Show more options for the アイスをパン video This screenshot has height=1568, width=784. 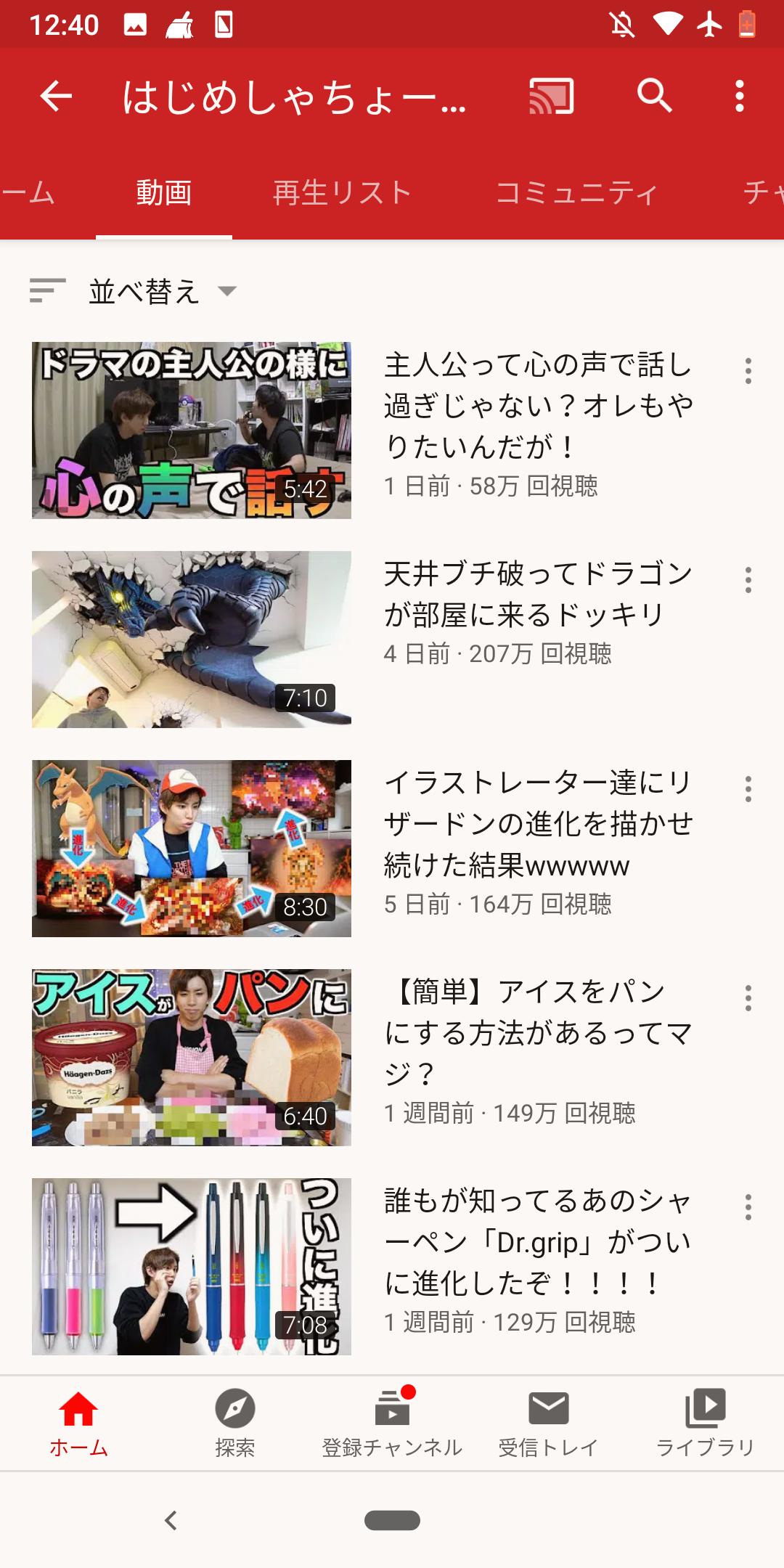click(x=748, y=998)
